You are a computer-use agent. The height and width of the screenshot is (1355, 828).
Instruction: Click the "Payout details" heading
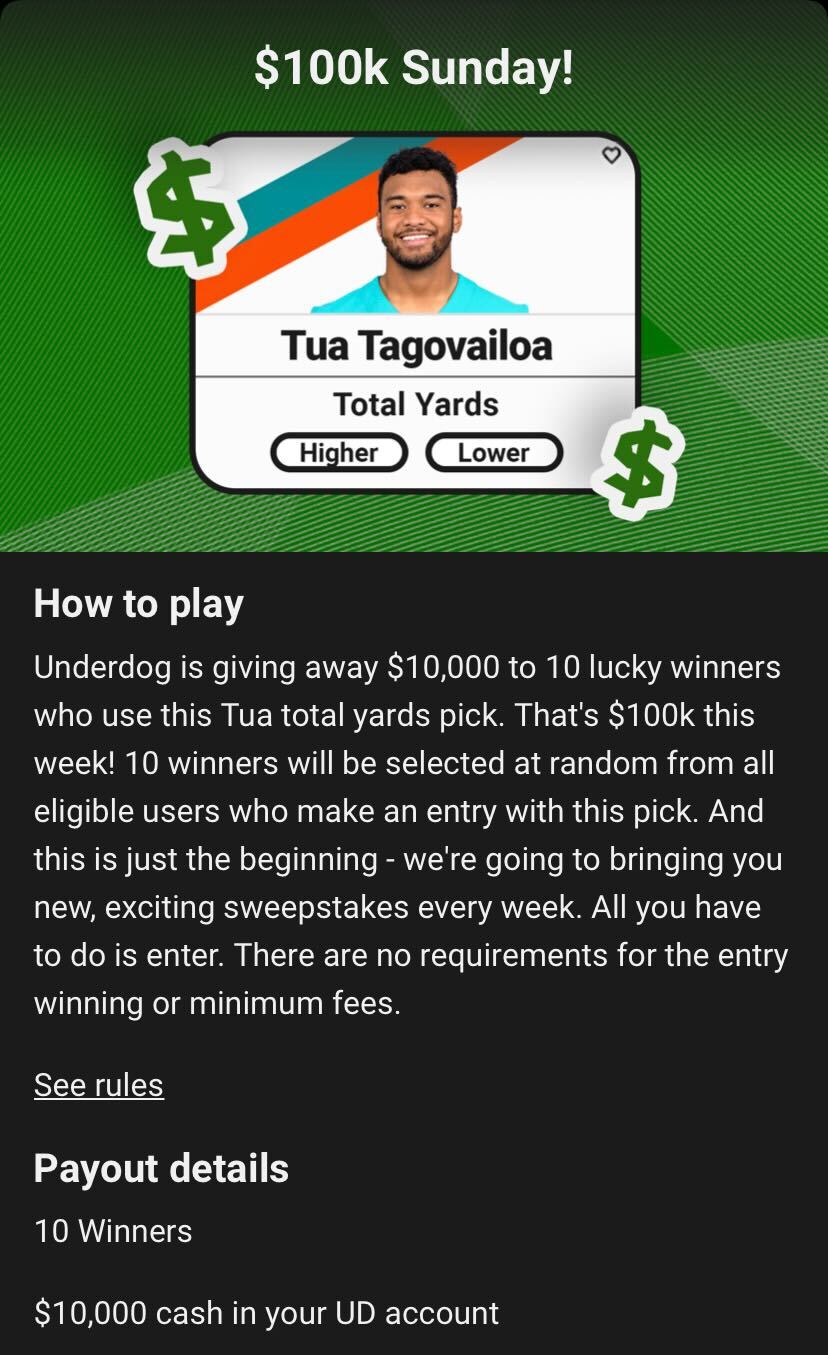click(x=162, y=1167)
